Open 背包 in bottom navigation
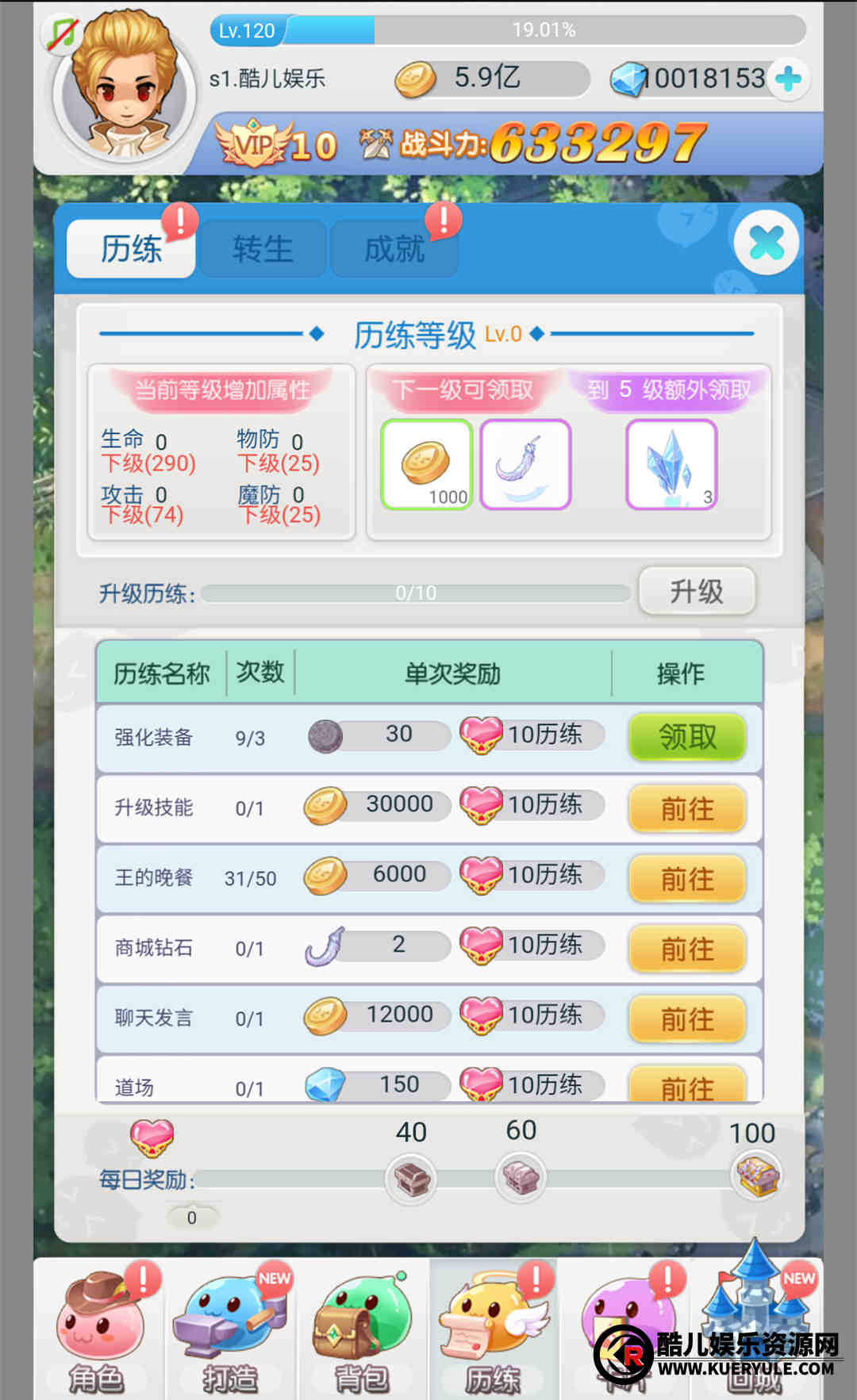This screenshot has height=1400, width=857. (x=363, y=1329)
